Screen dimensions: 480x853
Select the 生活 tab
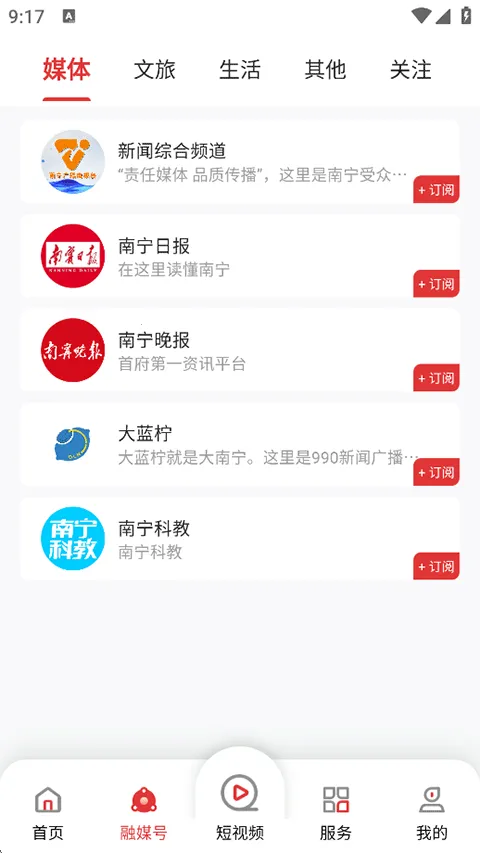coord(240,70)
